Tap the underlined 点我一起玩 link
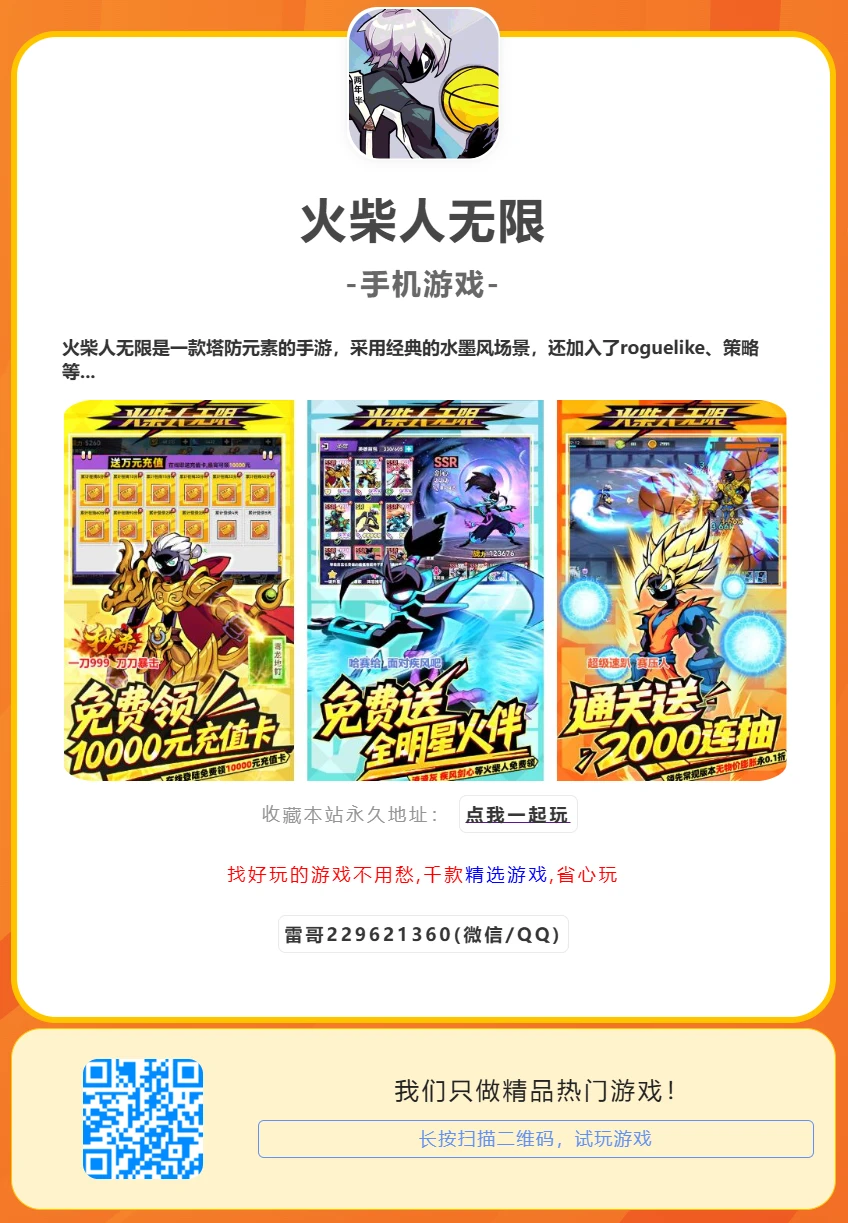This screenshot has height=1223, width=848. [517, 815]
